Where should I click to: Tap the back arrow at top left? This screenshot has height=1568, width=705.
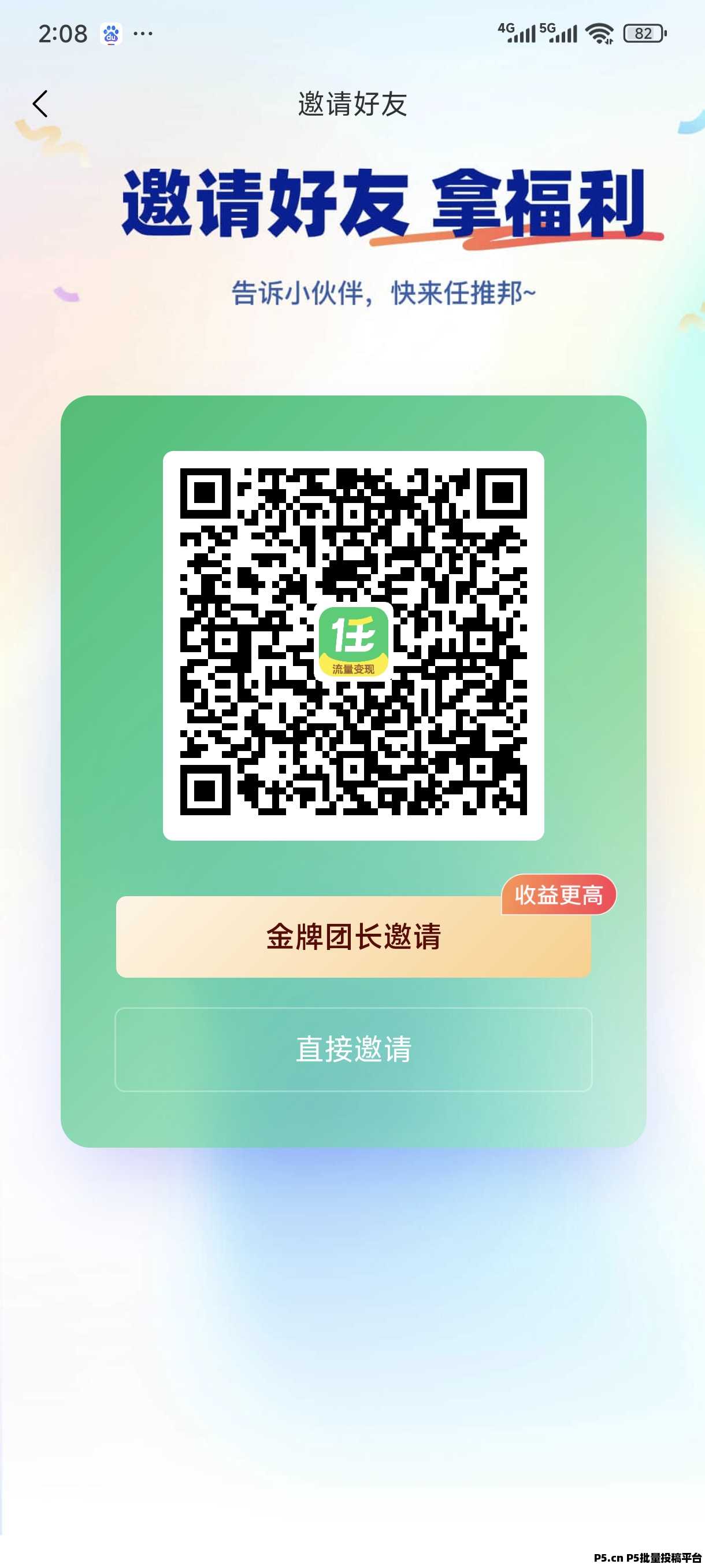coord(40,103)
